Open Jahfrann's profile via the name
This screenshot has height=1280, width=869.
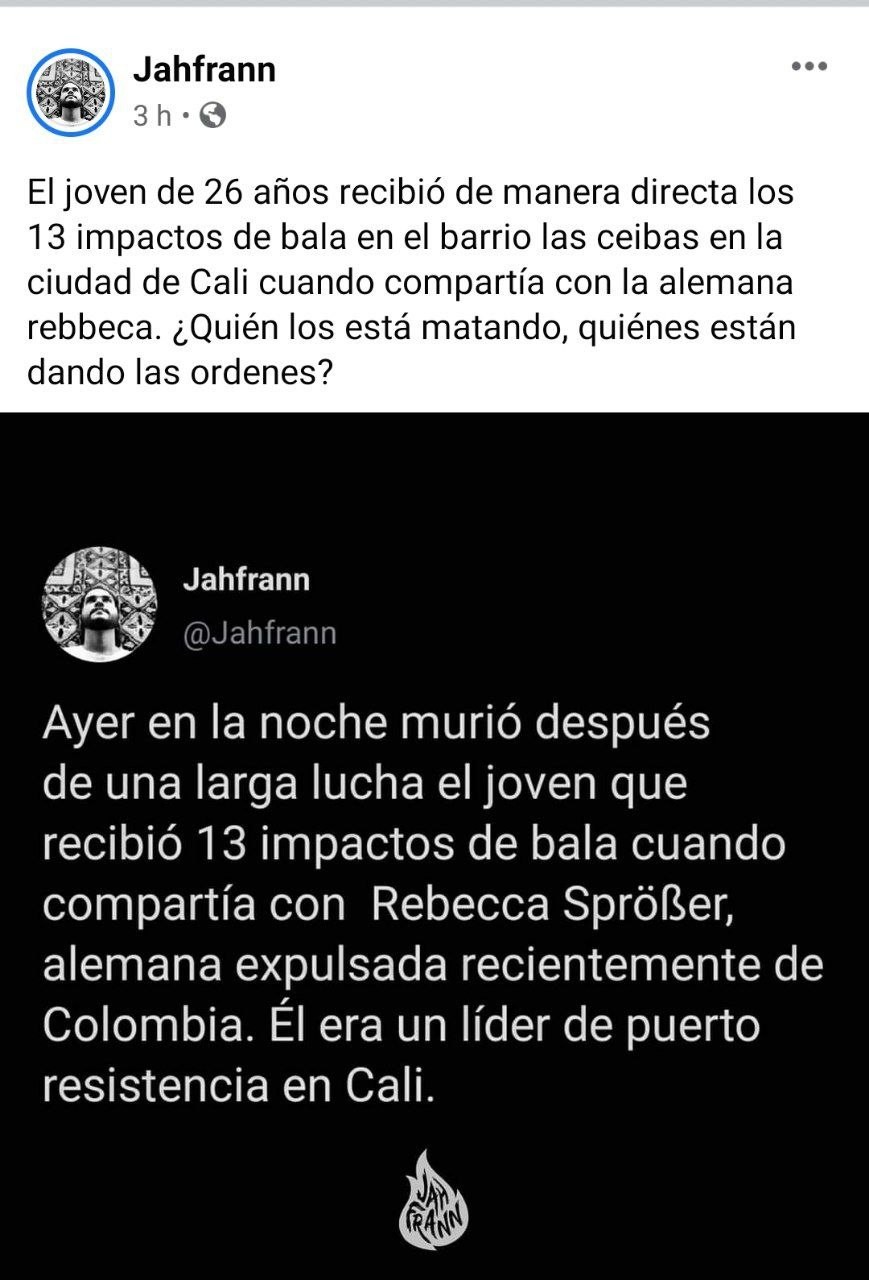203,70
